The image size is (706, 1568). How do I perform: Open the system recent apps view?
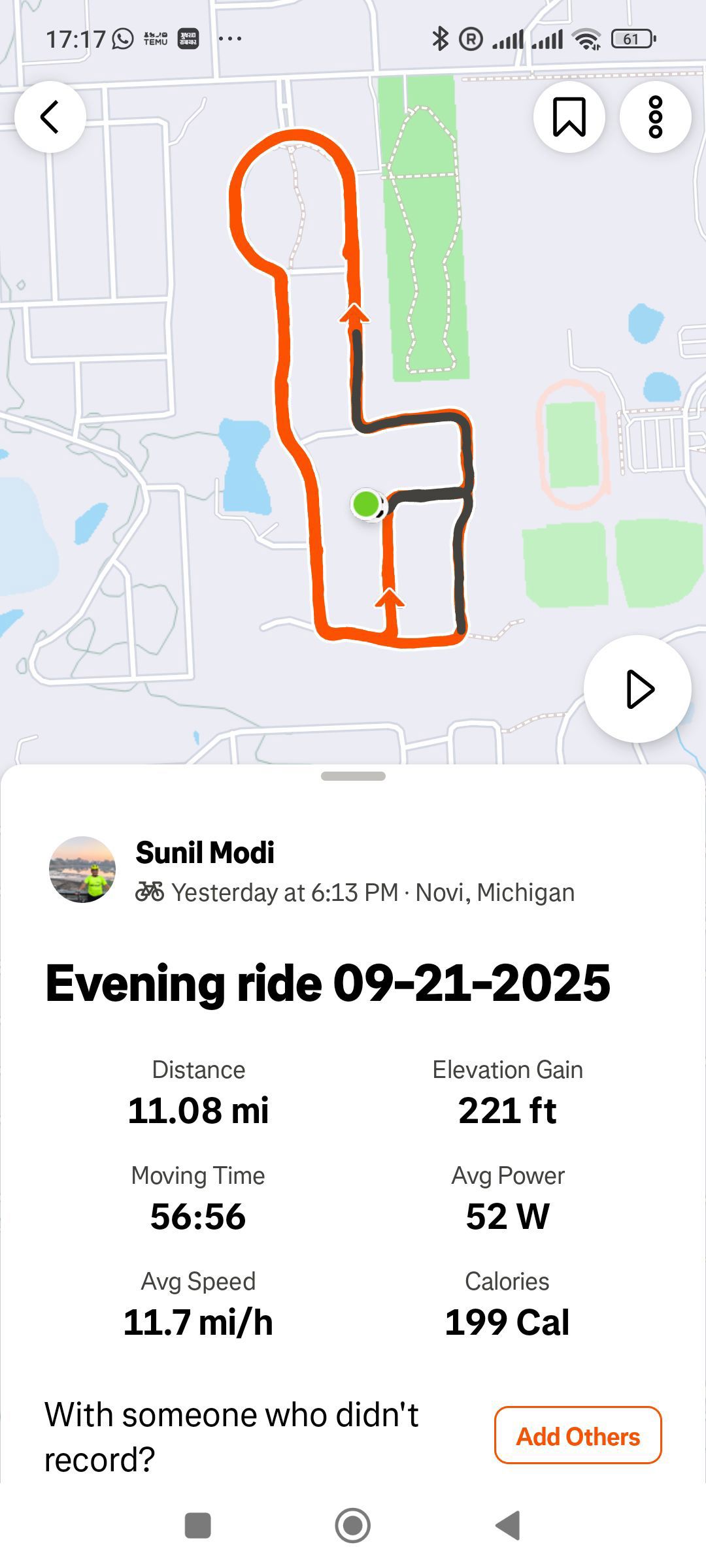[197, 1526]
